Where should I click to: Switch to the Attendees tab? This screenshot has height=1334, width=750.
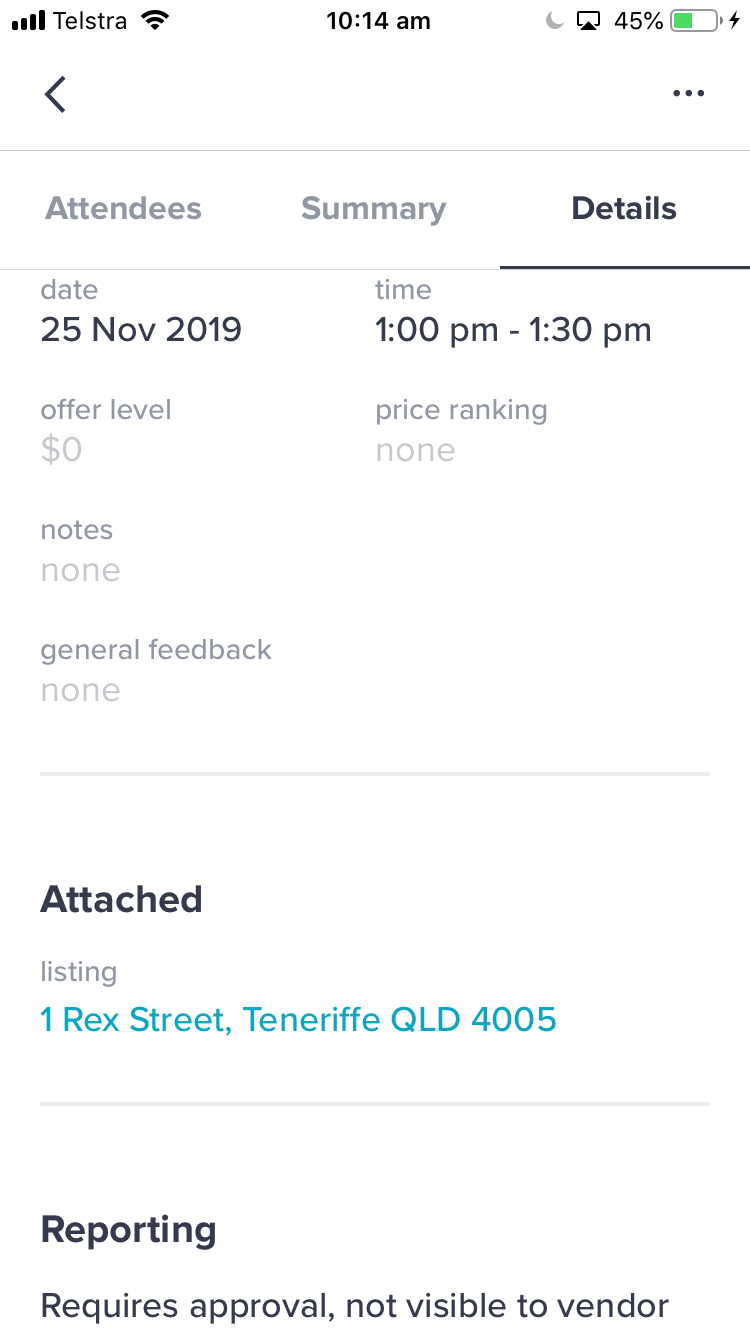point(124,209)
